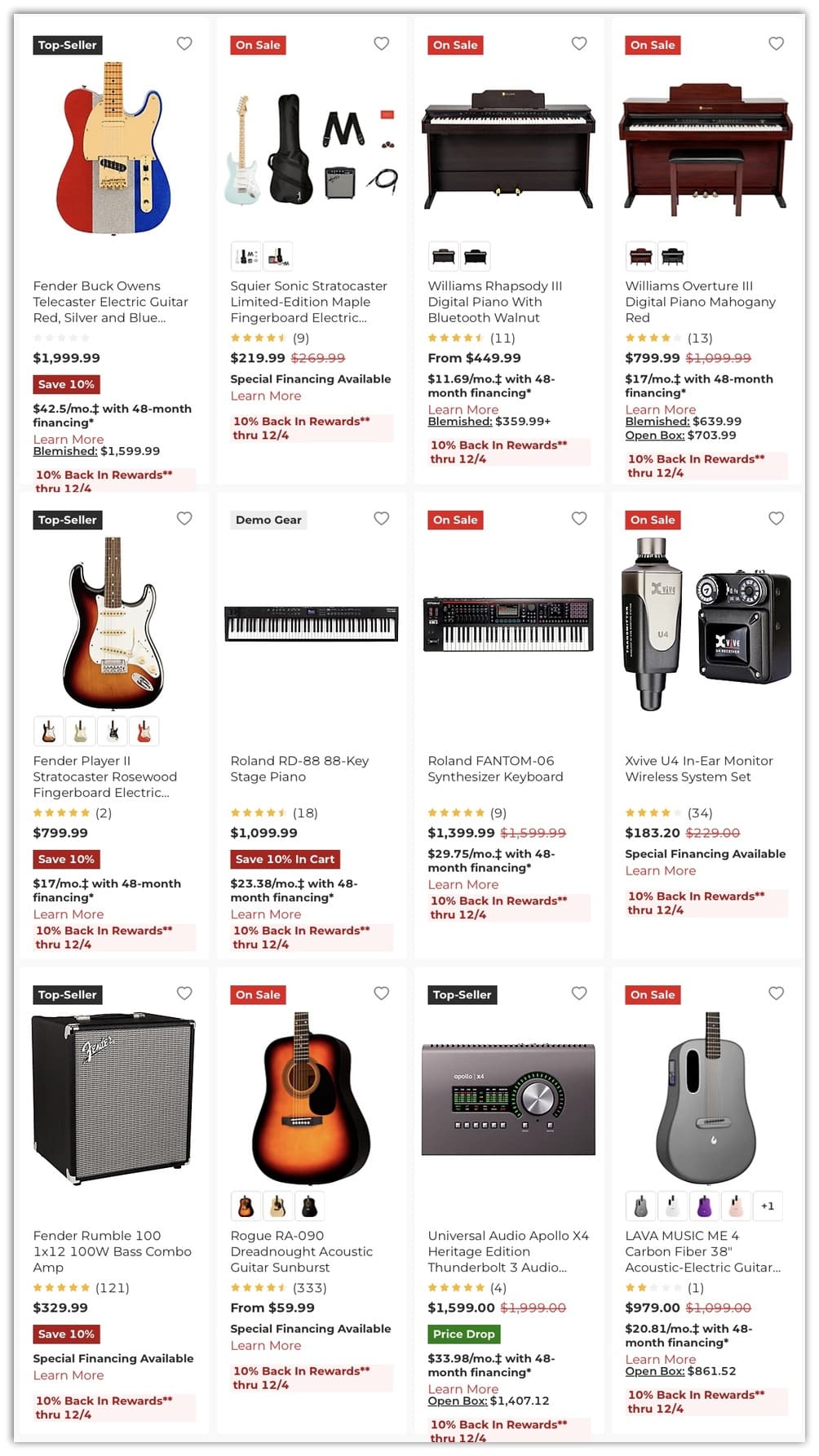The width and height of the screenshot is (819, 1456).
Task: Show more LAVA MUSIC ME 4 colors
Action: (x=768, y=1206)
